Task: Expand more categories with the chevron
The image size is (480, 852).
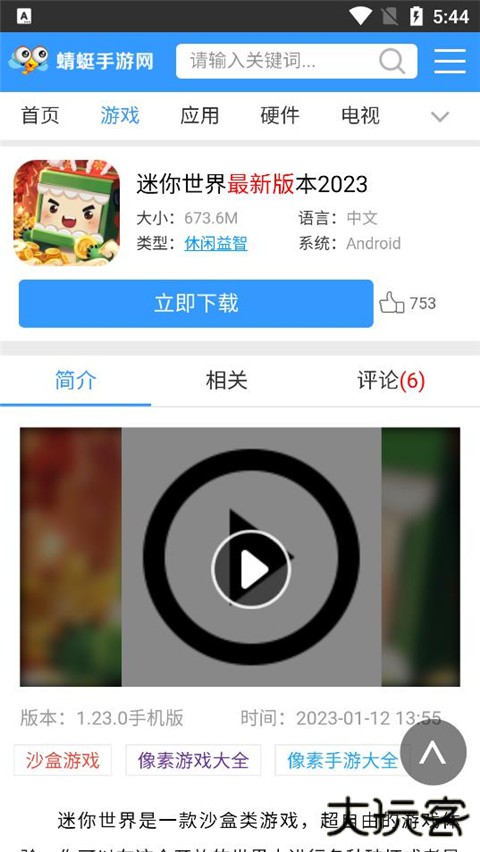Action: (x=440, y=116)
